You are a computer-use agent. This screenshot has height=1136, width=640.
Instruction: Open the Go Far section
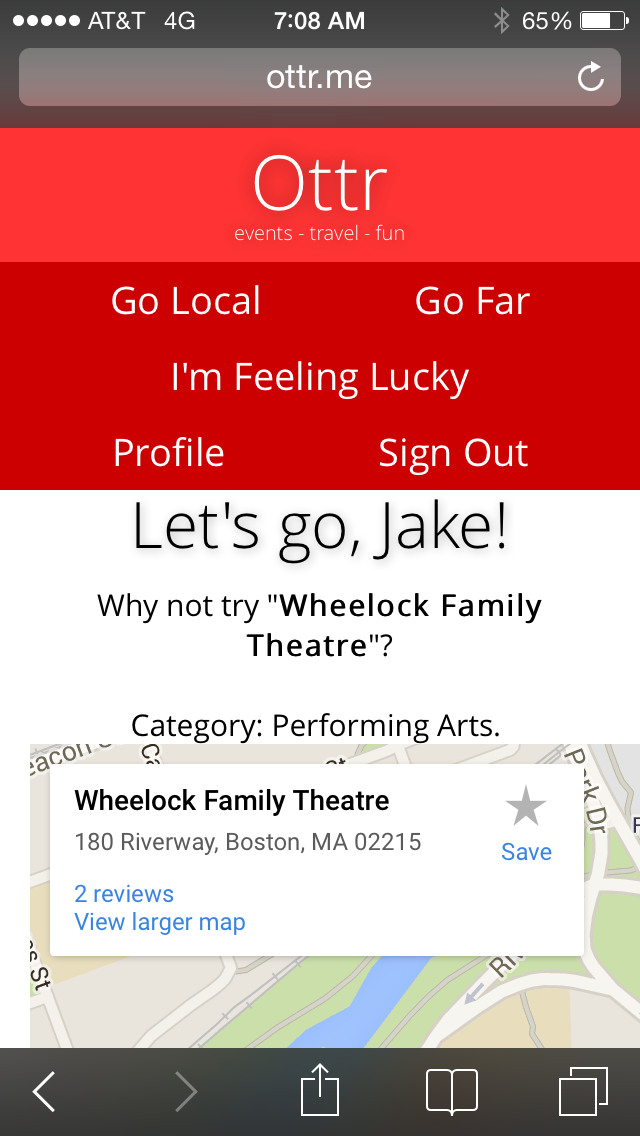(472, 301)
